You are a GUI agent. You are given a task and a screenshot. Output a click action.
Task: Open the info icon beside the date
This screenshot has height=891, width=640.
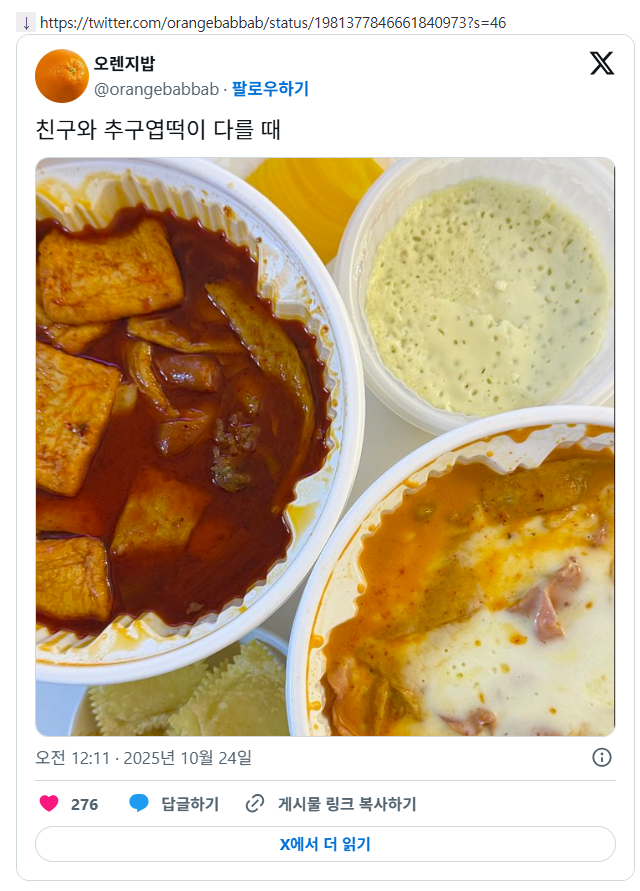coord(601,757)
